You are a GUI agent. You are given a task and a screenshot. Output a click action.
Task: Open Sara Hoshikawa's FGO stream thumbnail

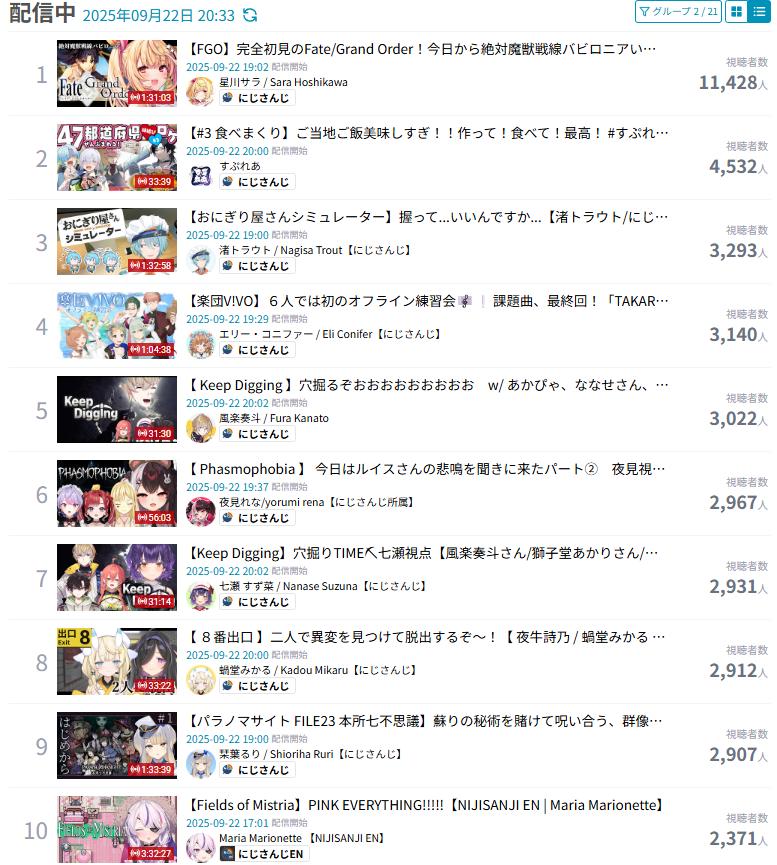tap(117, 74)
